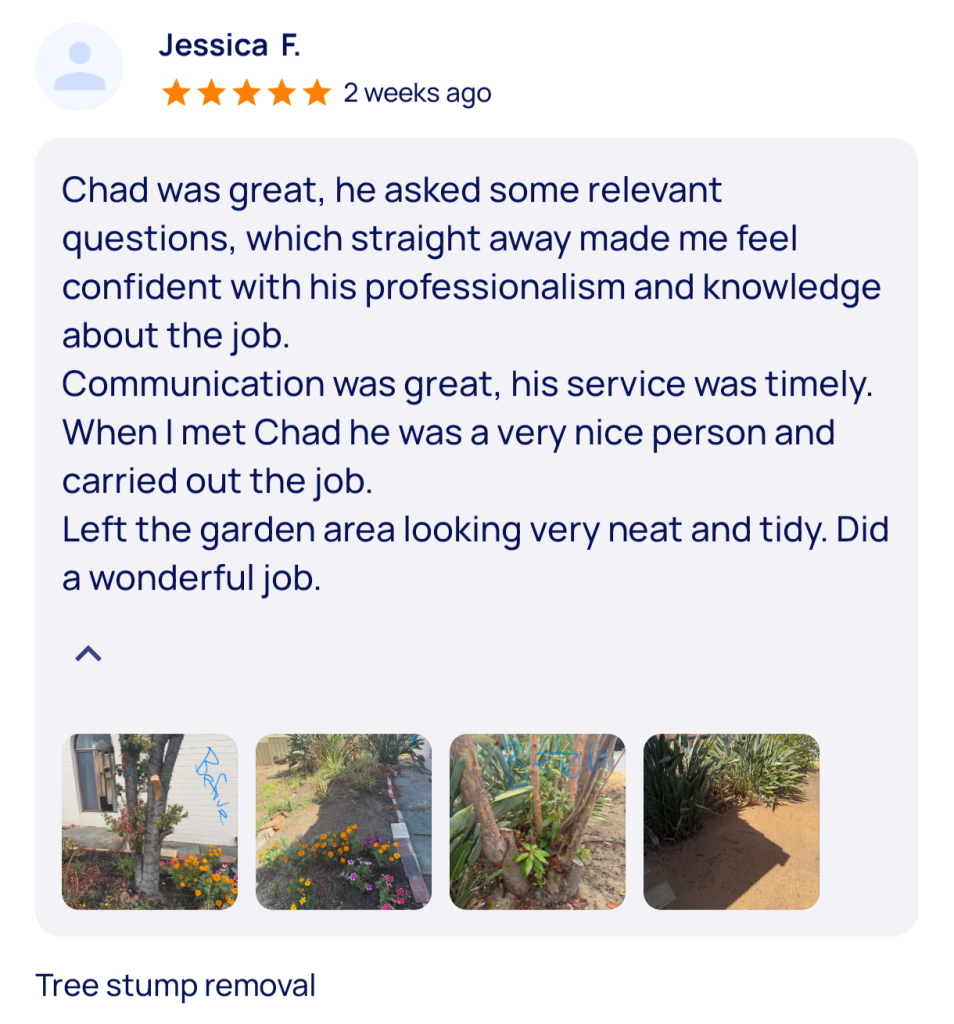Open the garden path with flowers photo
954x1024 pixels.
tap(343, 821)
